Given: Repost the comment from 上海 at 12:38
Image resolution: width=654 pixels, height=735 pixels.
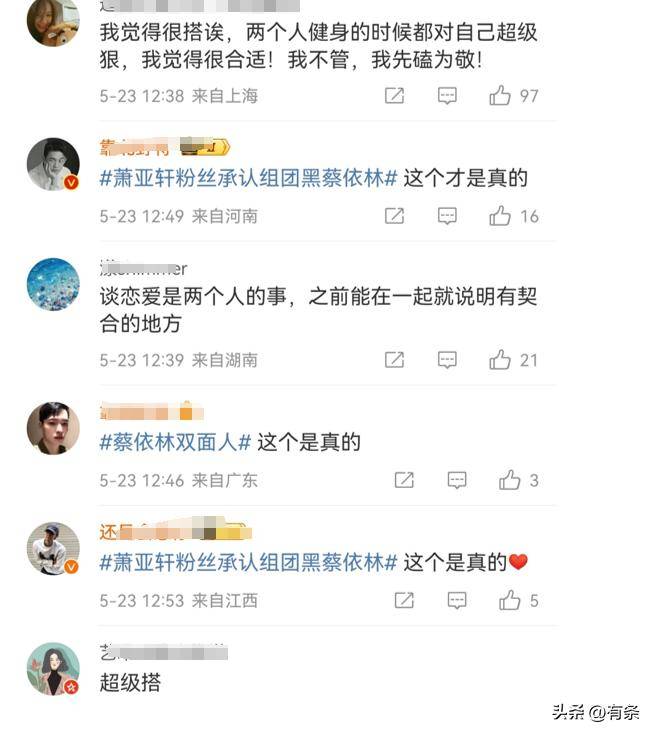Looking at the screenshot, I should 395,96.
